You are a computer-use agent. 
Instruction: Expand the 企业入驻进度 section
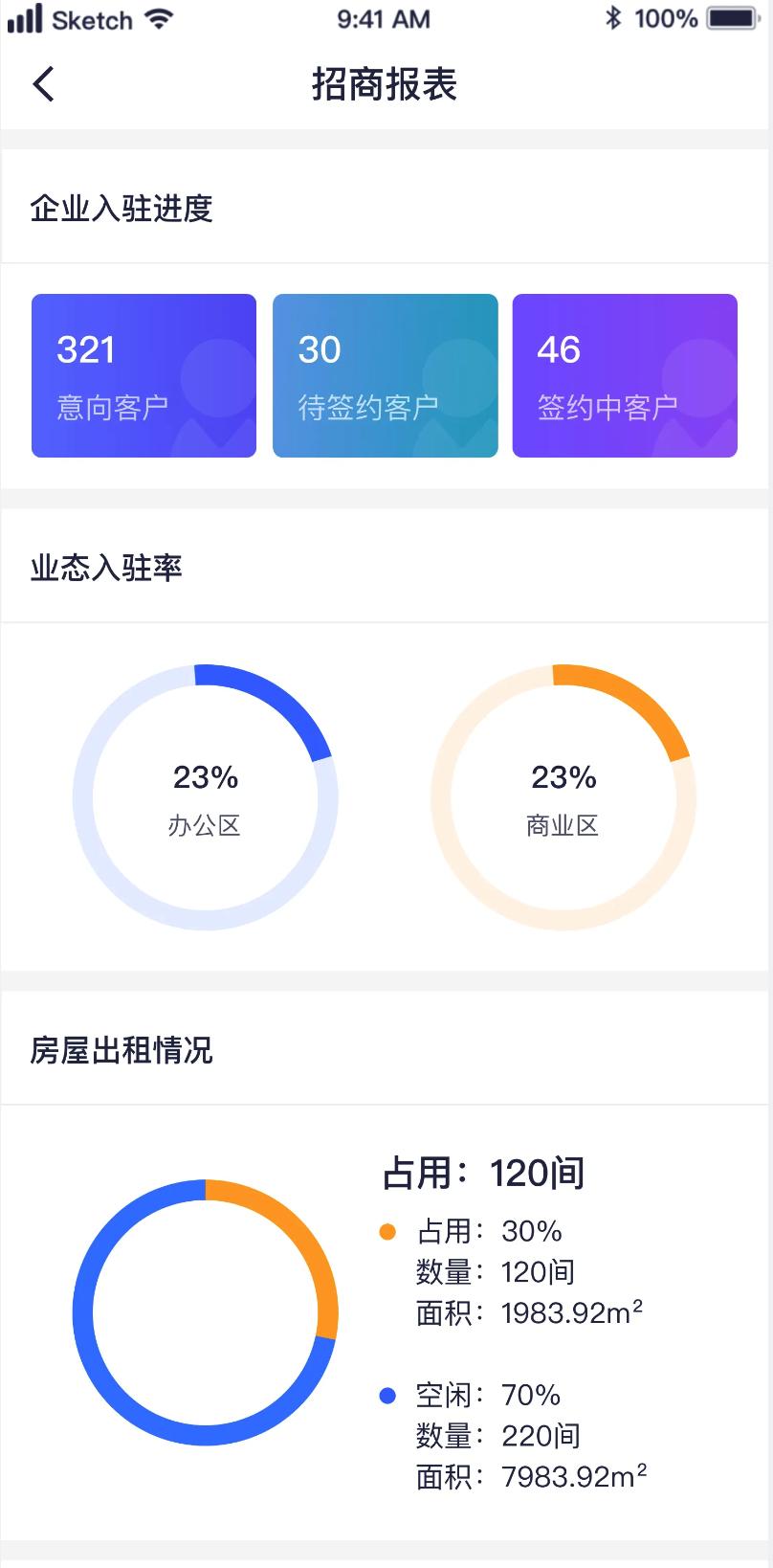[121, 207]
